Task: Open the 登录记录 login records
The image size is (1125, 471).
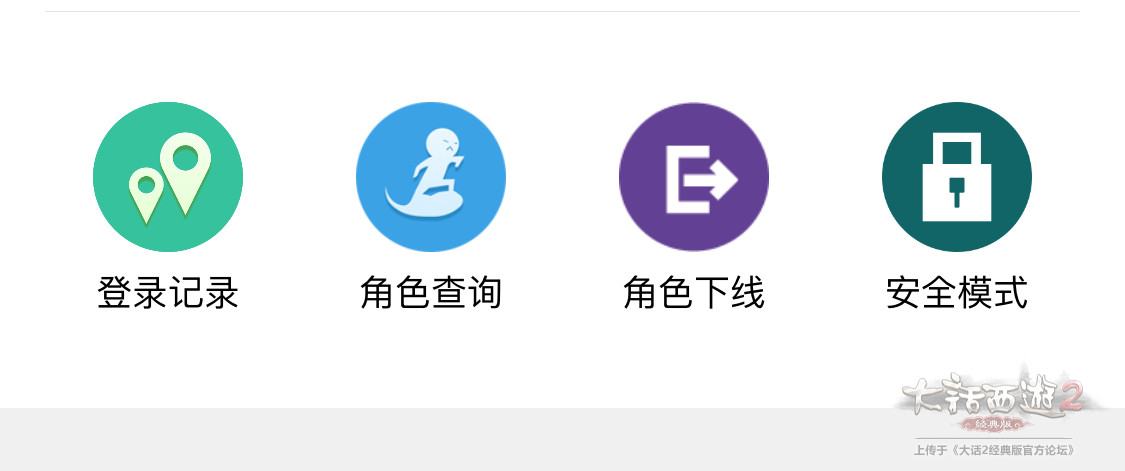Action: (168, 178)
